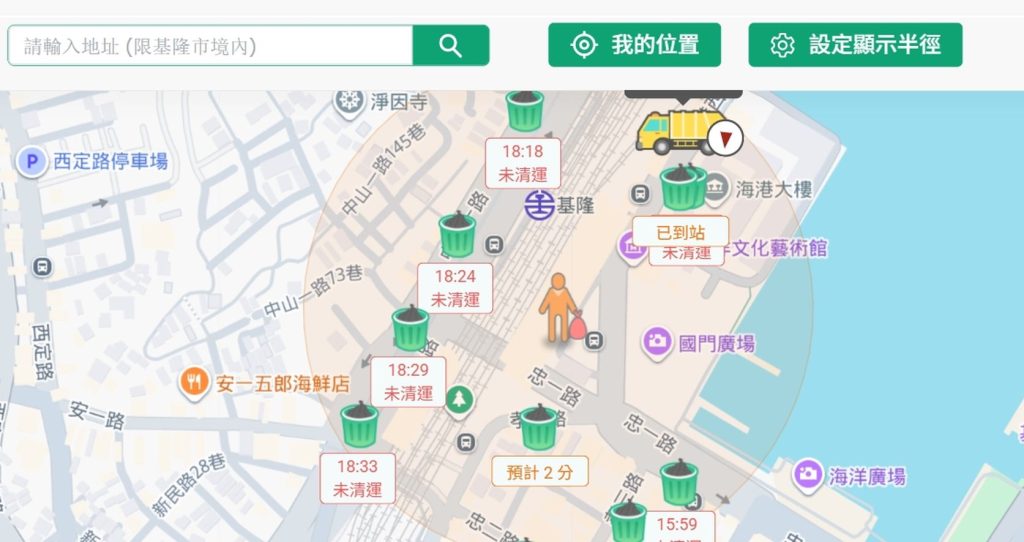
Task: Tap the magnifier search button
Action: point(451,46)
